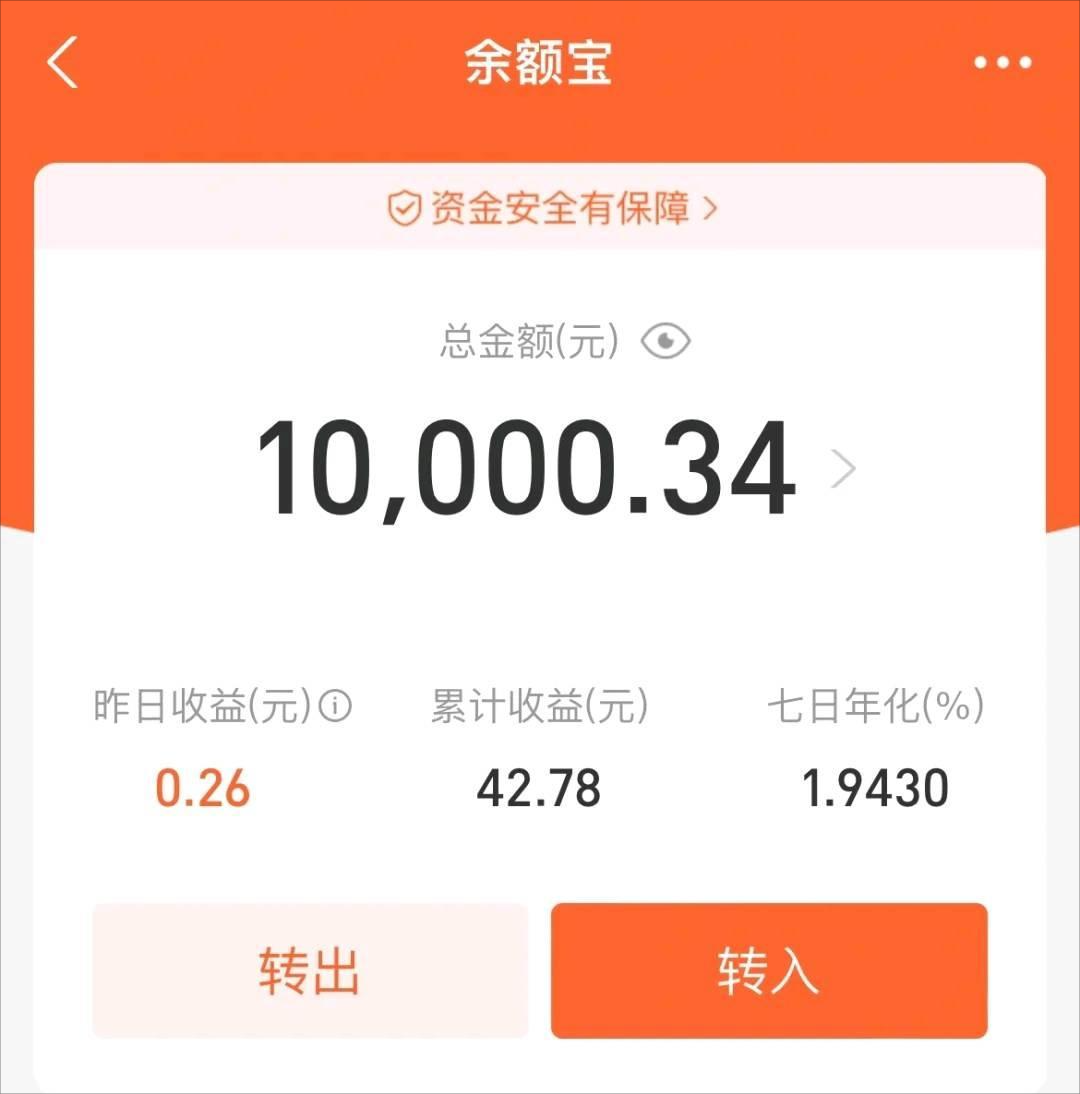The height and width of the screenshot is (1094, 1080).
Task: Open total amount details via the chevron
Action: point(843,468)
